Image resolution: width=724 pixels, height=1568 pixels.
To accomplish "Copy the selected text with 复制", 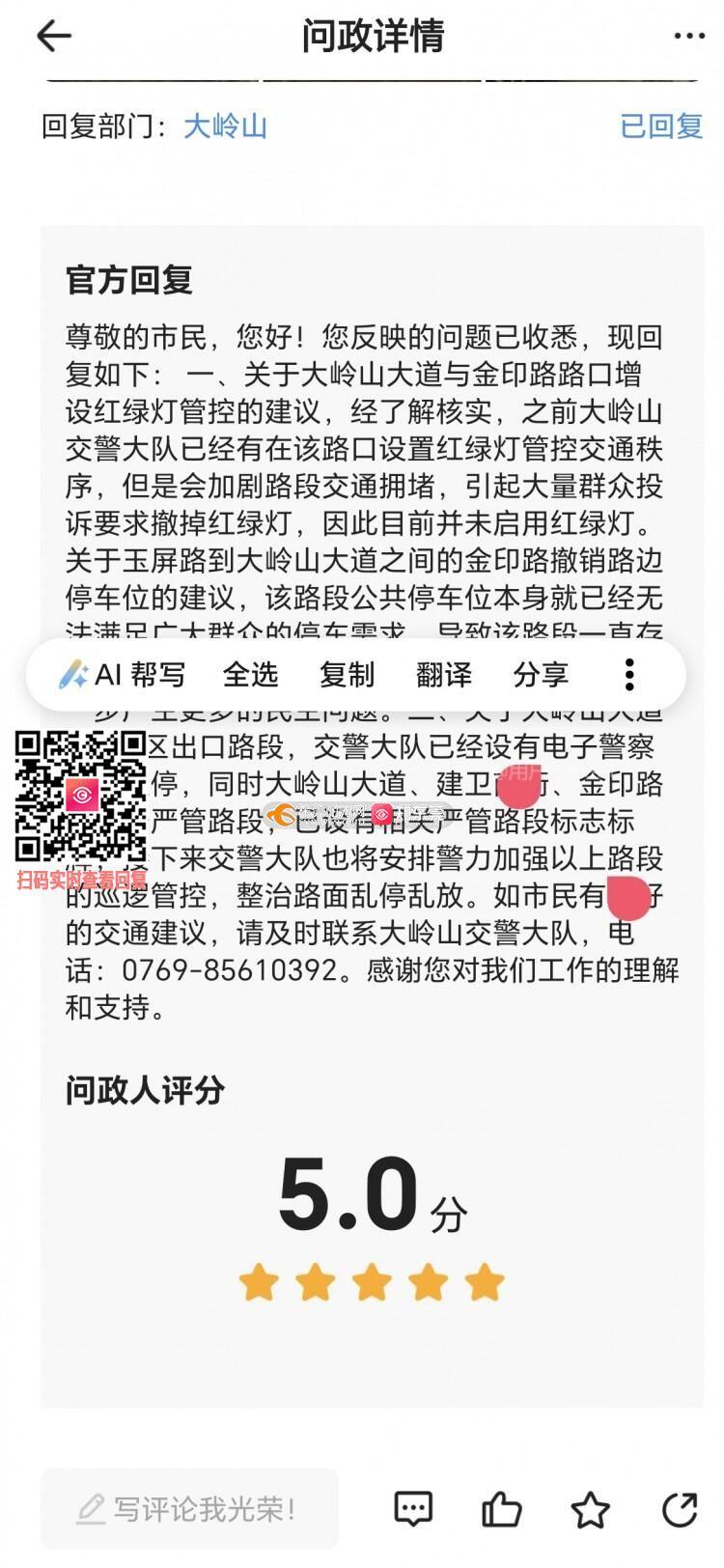I will [x=347, y=675].
